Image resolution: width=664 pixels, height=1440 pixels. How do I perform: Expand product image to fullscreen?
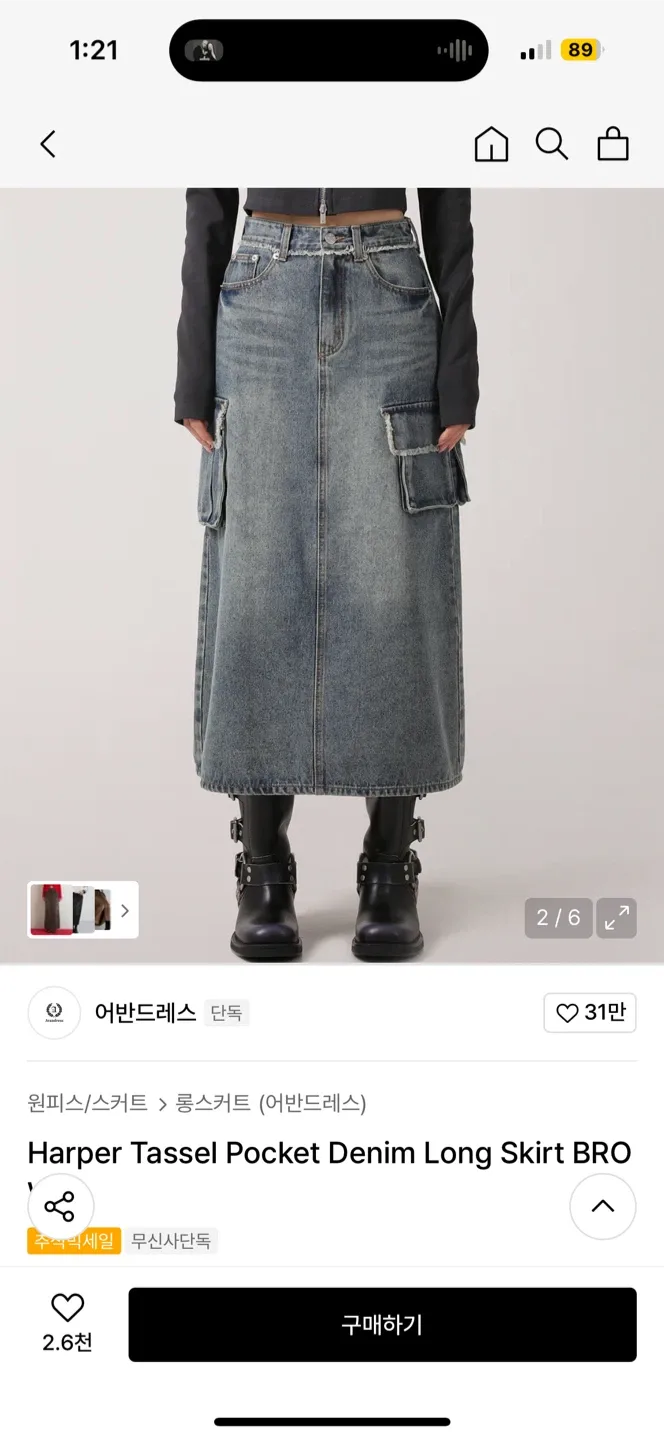click(617, 918)
